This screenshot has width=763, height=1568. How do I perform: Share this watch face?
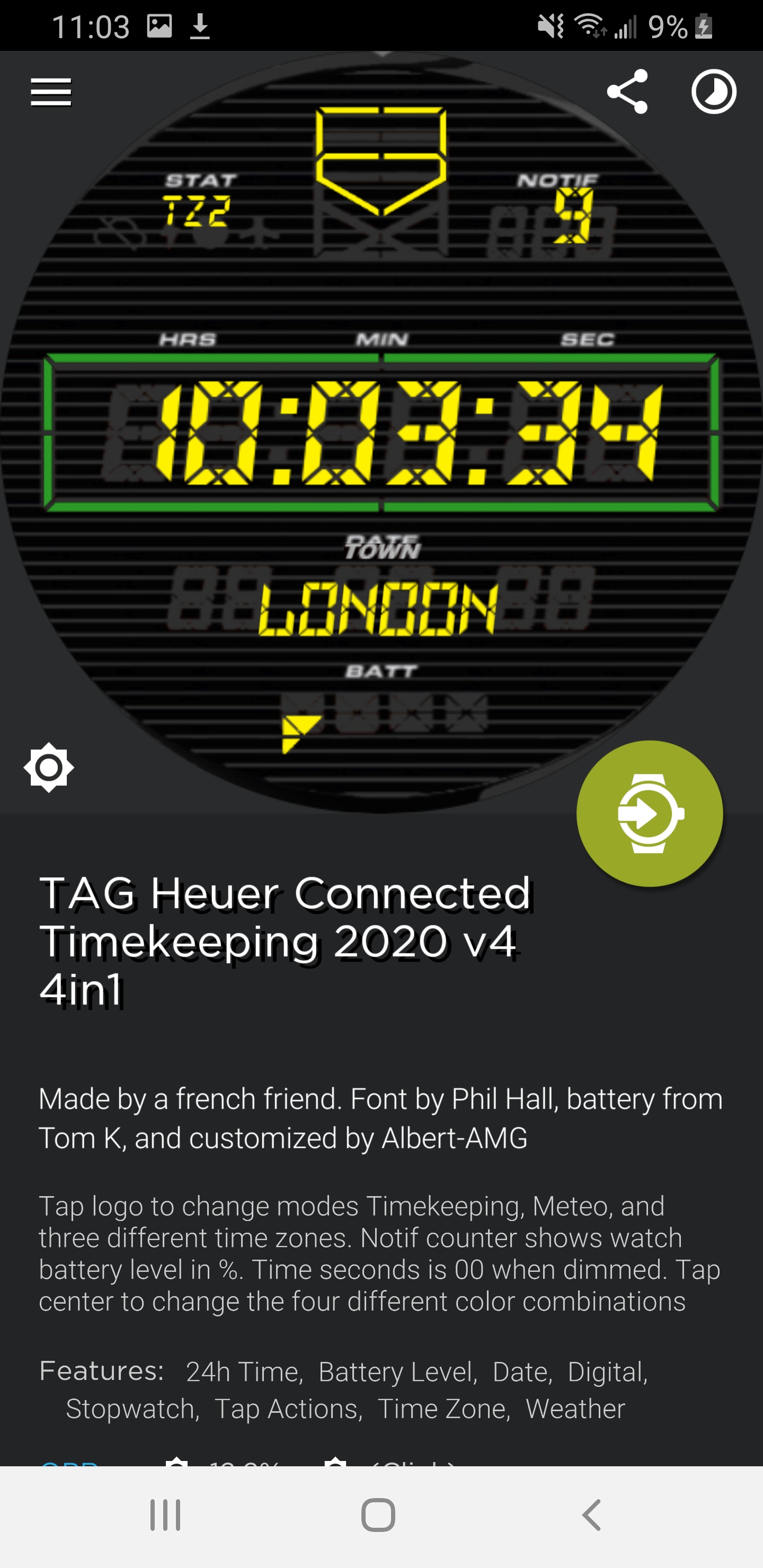pyautogui.click(x=627, y=91)
